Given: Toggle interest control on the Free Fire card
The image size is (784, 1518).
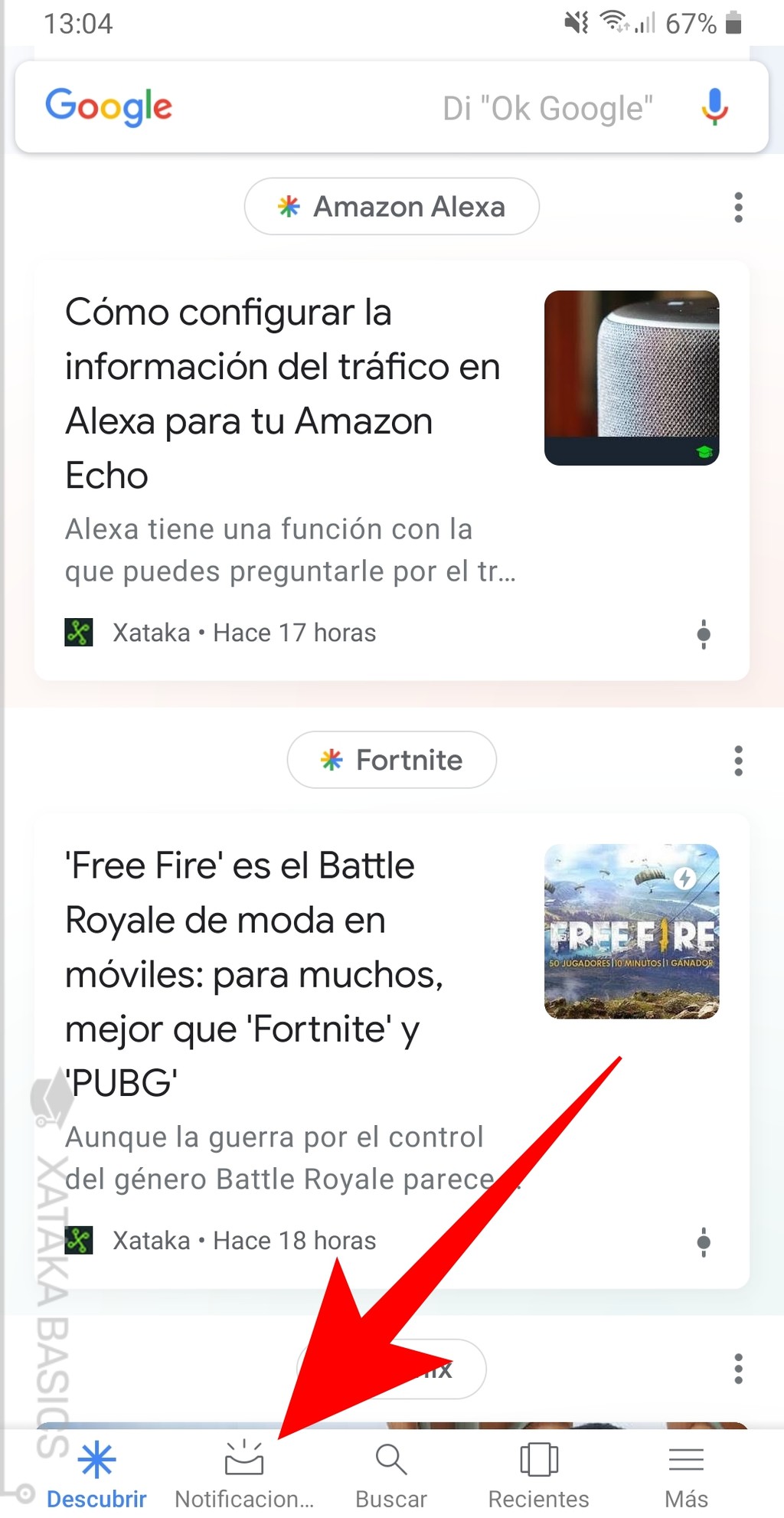Looking at the screenshot, I should [x=703, y=1241].
